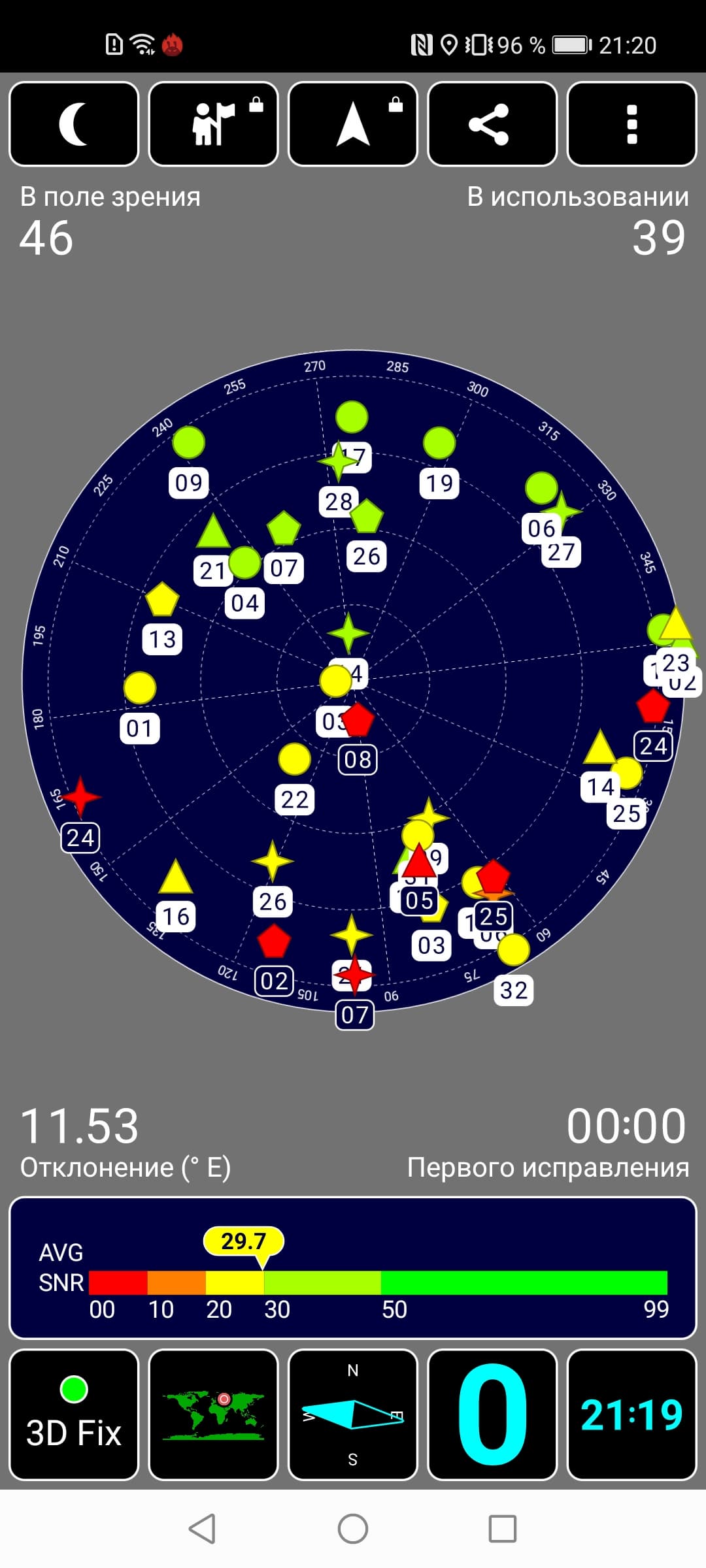The width and height of the screenshot is (706, 1568).
Task: Share the current GPS data
Action: tap(492, 124)
